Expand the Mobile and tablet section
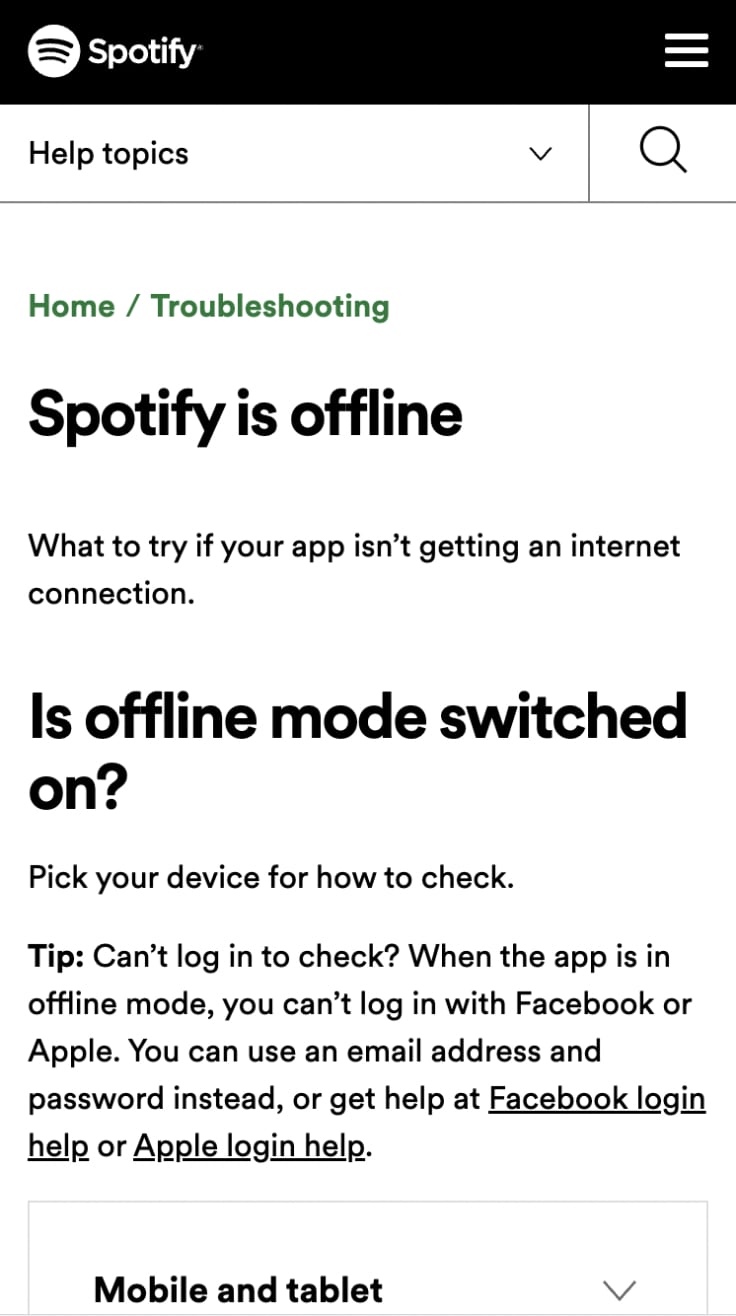The image size is (736, 1316). (367, 1289)
